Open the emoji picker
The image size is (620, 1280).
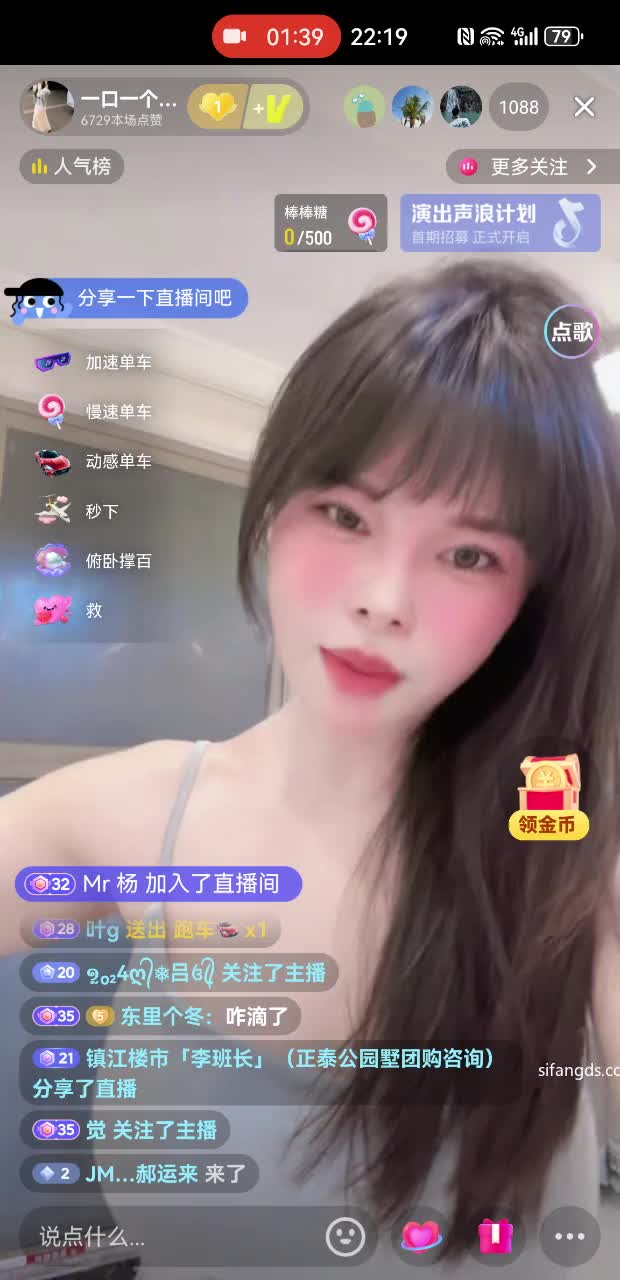[345, 1237]
